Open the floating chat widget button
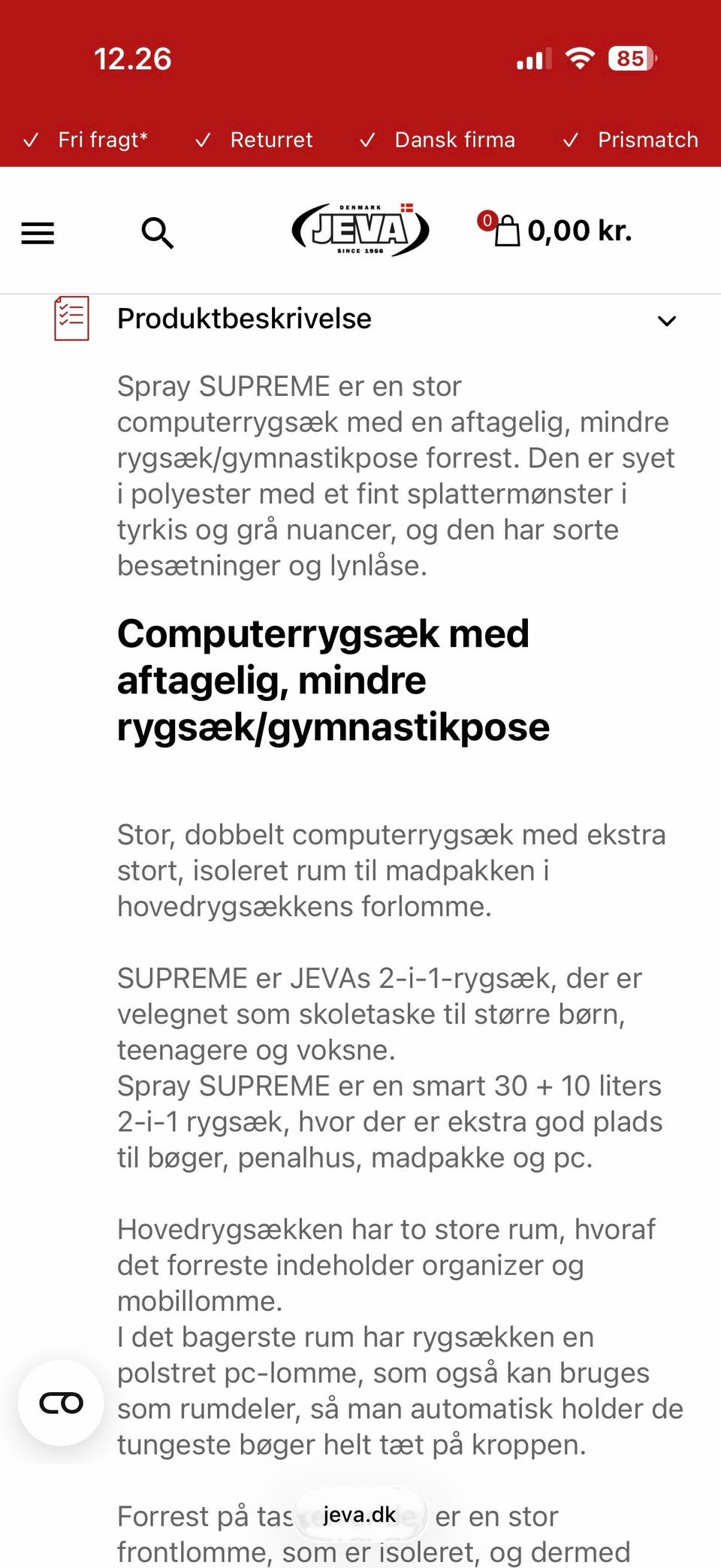 click(x=61, y=1403)
